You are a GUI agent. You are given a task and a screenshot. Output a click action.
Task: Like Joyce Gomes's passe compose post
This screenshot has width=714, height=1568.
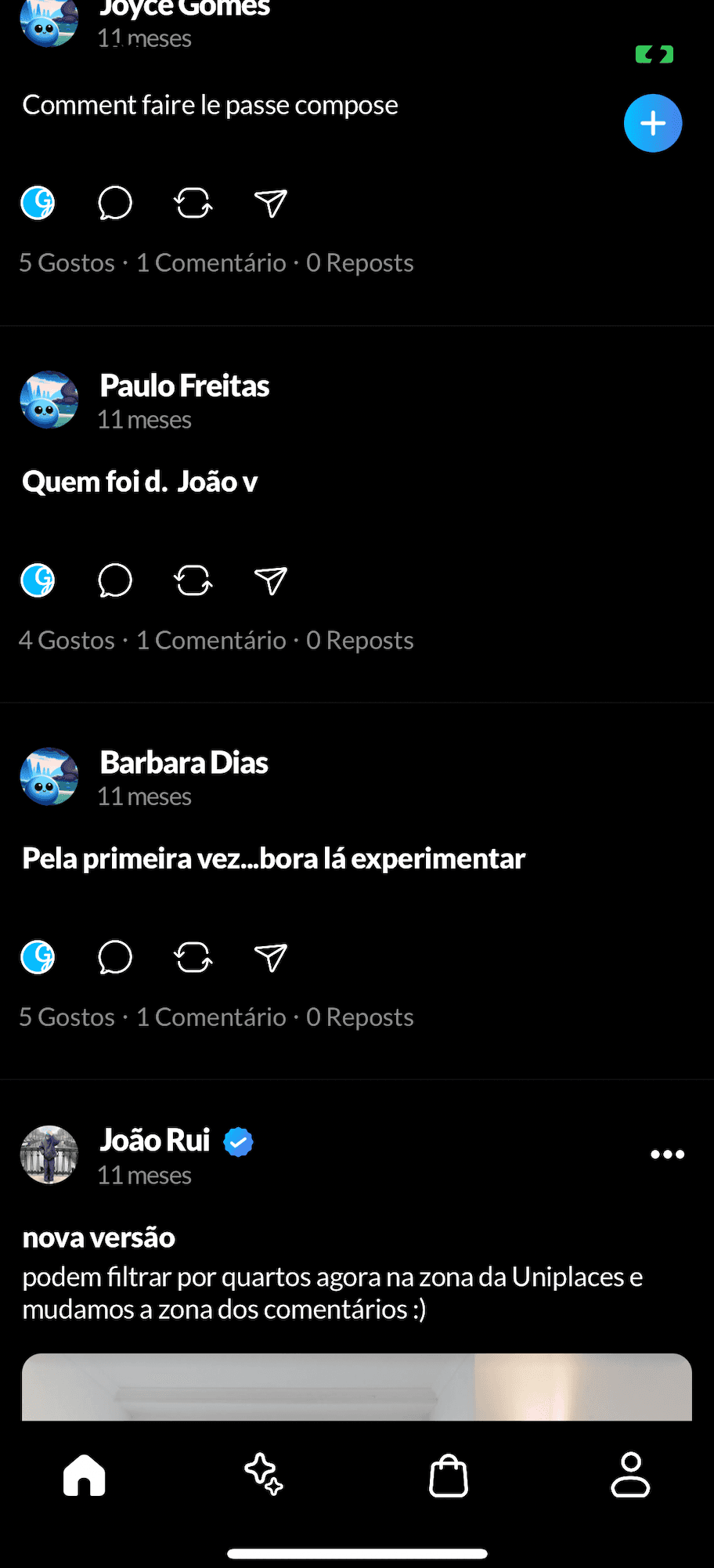[x=38, y=204]
